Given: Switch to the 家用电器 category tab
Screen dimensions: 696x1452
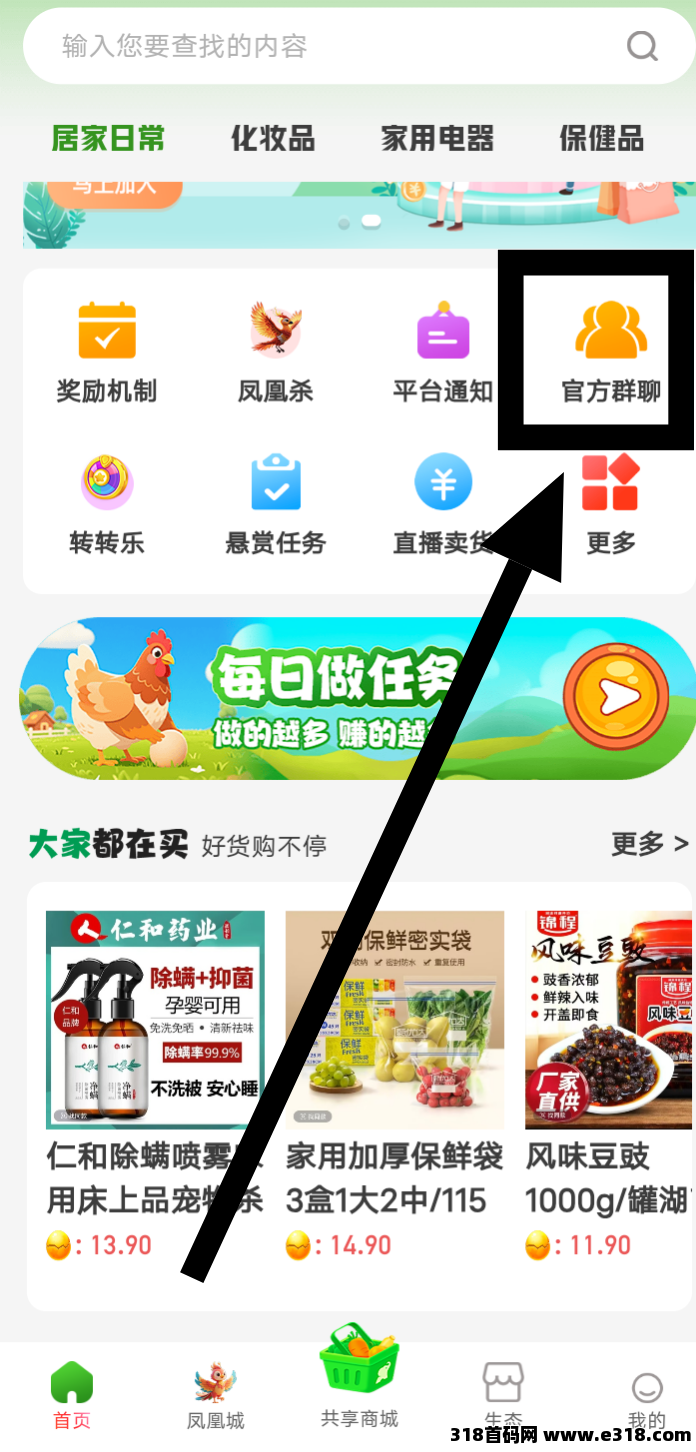Looking at the screenshot, I should (x=437, y=138).
